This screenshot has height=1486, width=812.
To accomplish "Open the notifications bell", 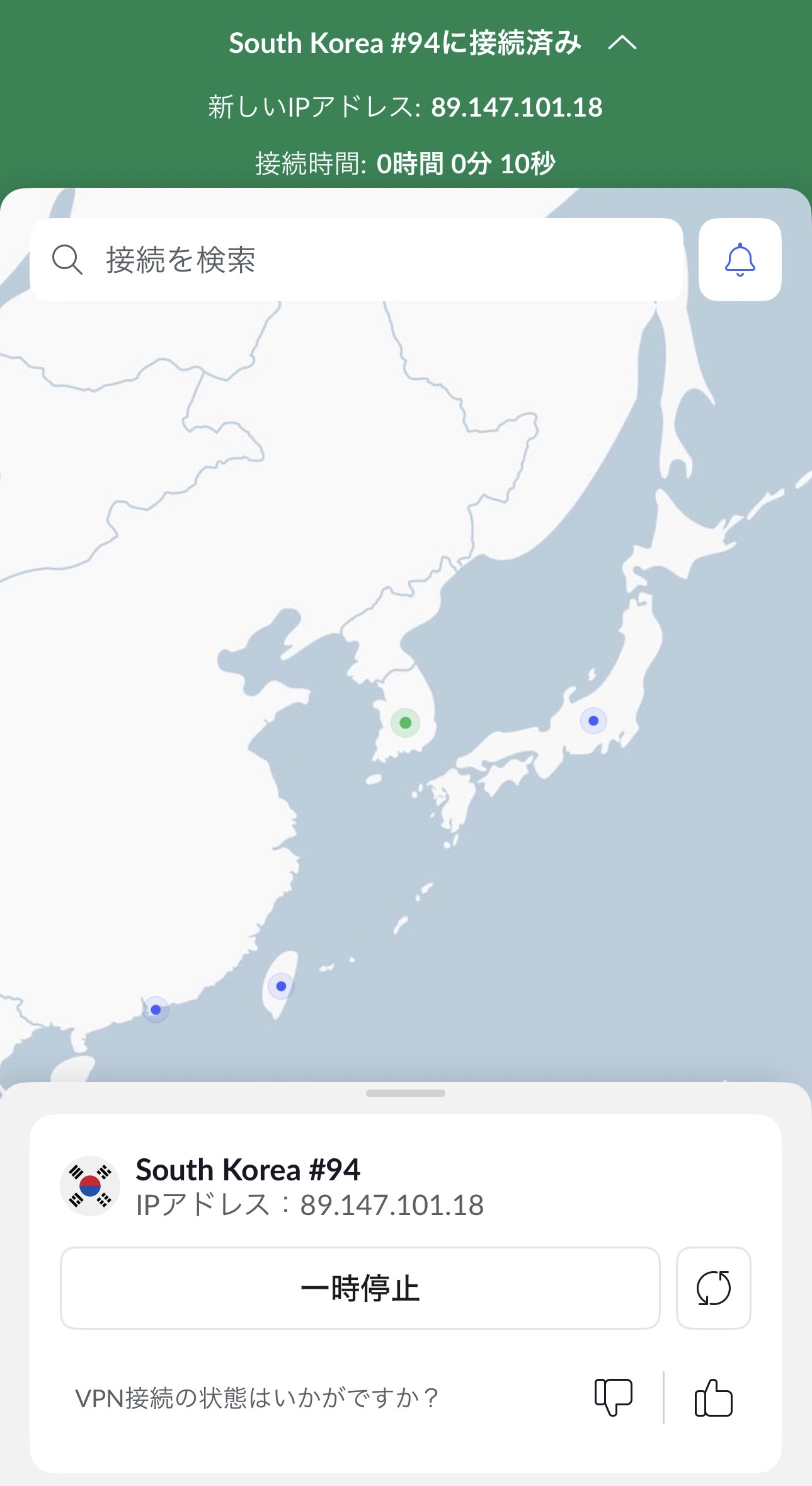I will point(740,260).
